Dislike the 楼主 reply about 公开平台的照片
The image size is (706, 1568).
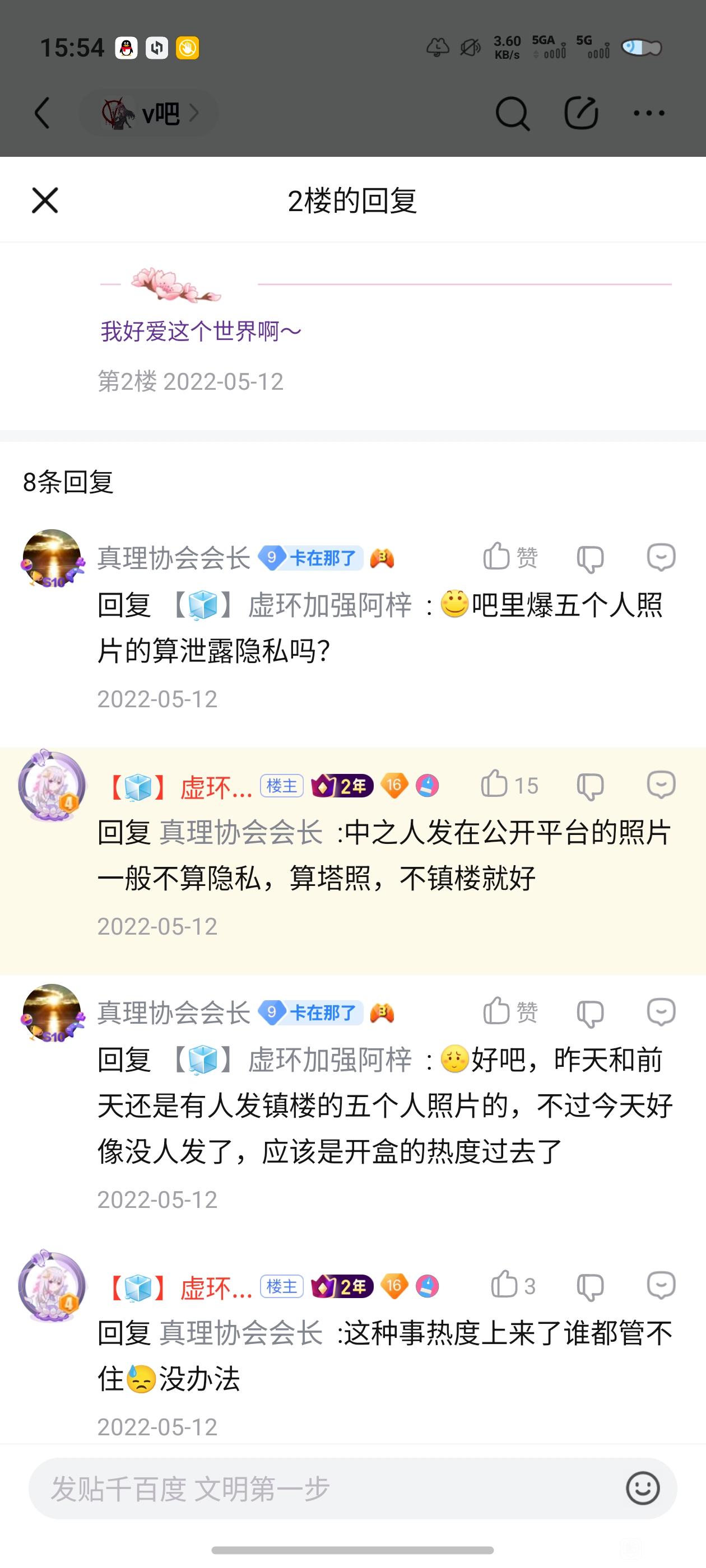click(x=589, y=786)
